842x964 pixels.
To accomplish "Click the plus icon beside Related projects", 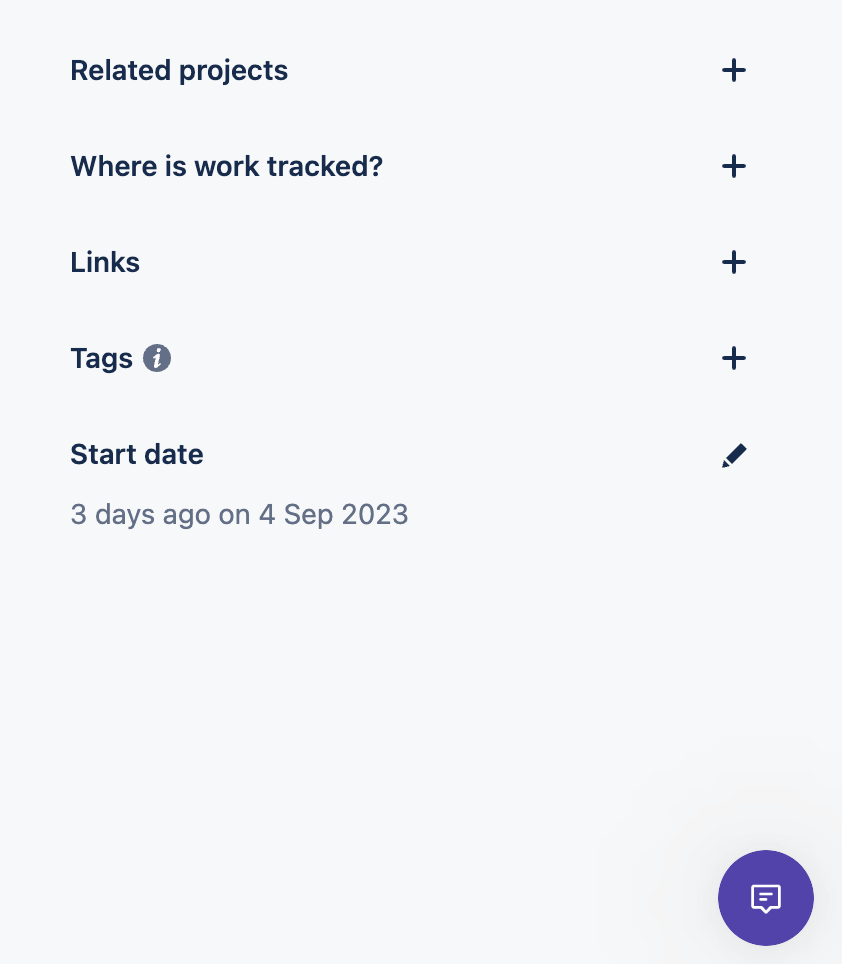I will (x=734, y=70).
